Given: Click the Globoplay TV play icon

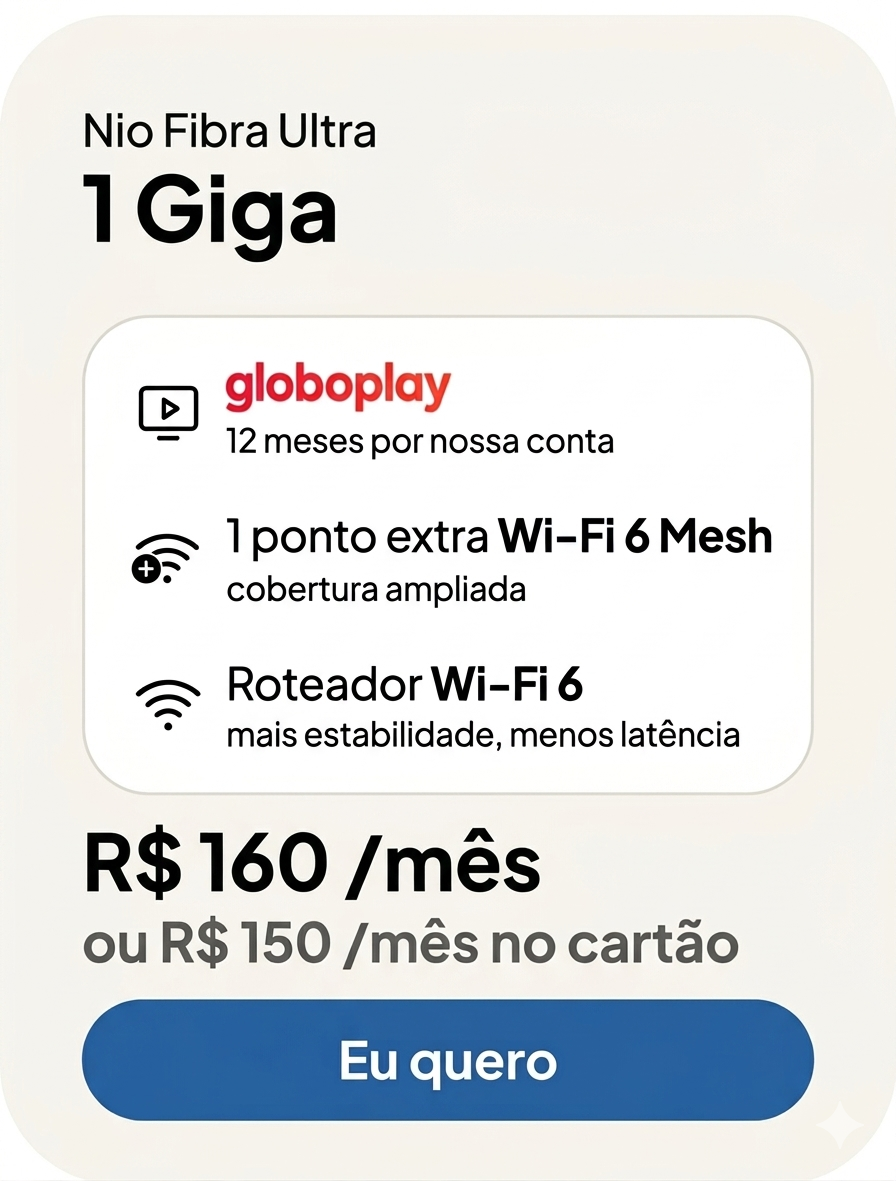Looking at the screenshot, I should [168, 408].
